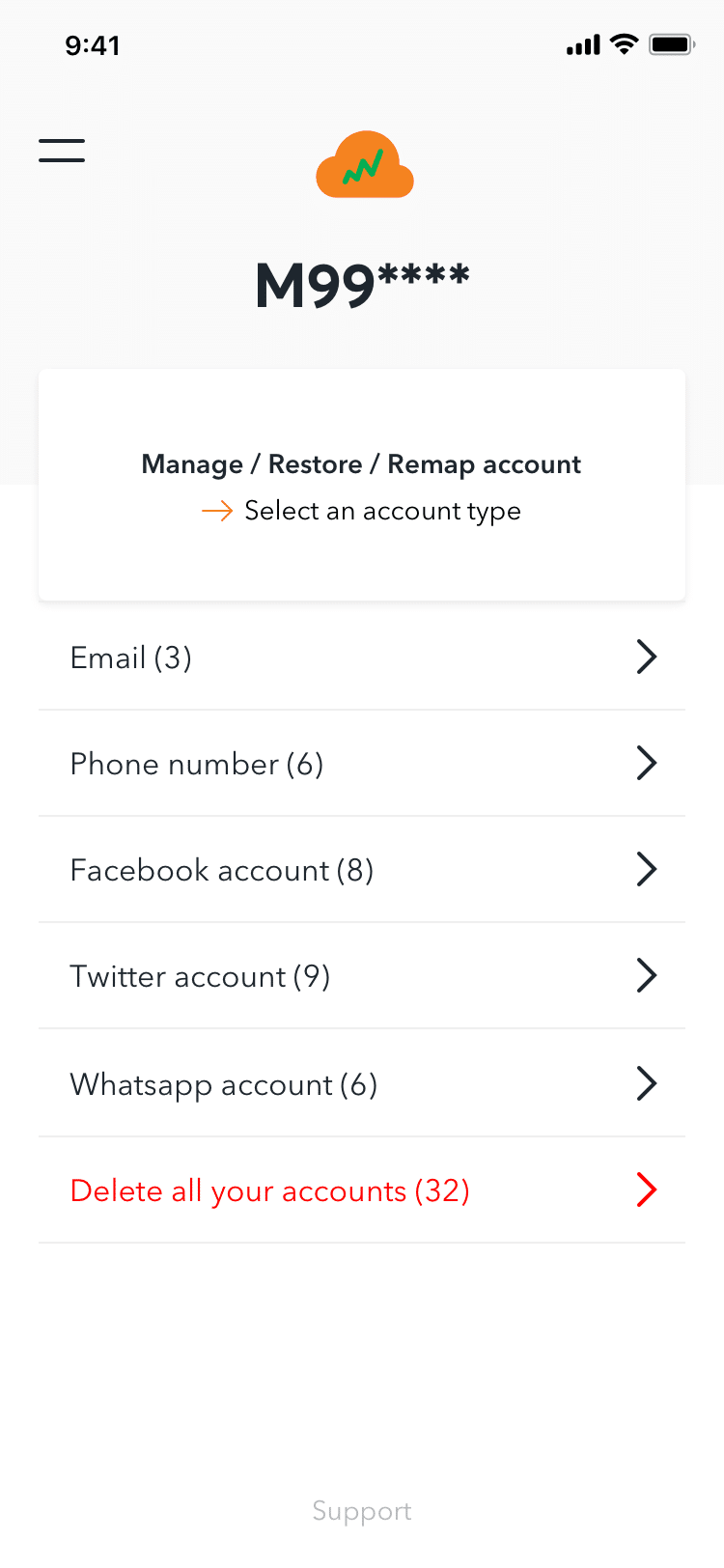Open Facebook account list

coord(362,870)
